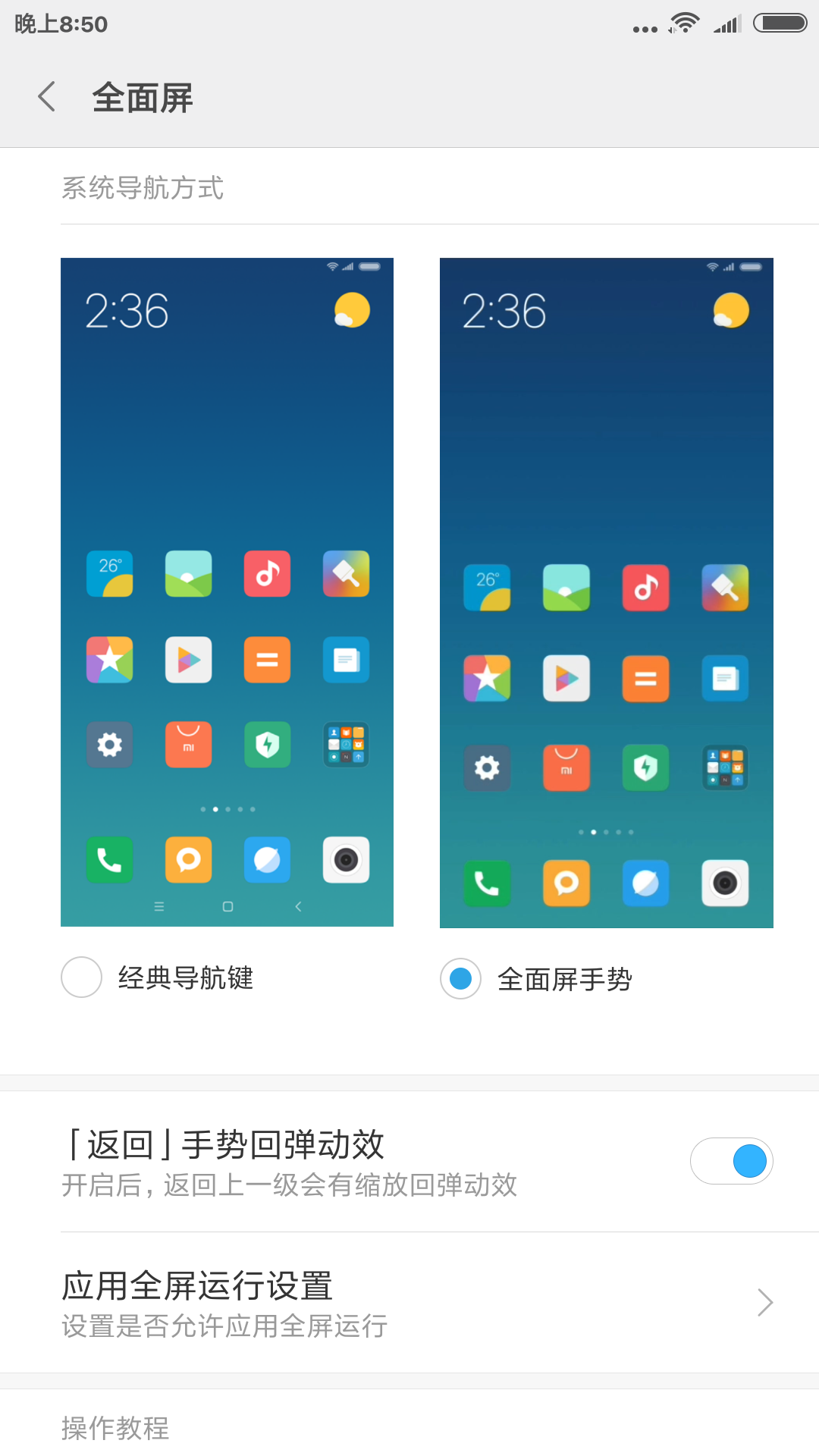Disable 「返回」手势回弹动效 switch
This screenshot has width=819, height=1456.
(x=731, y=1161)
